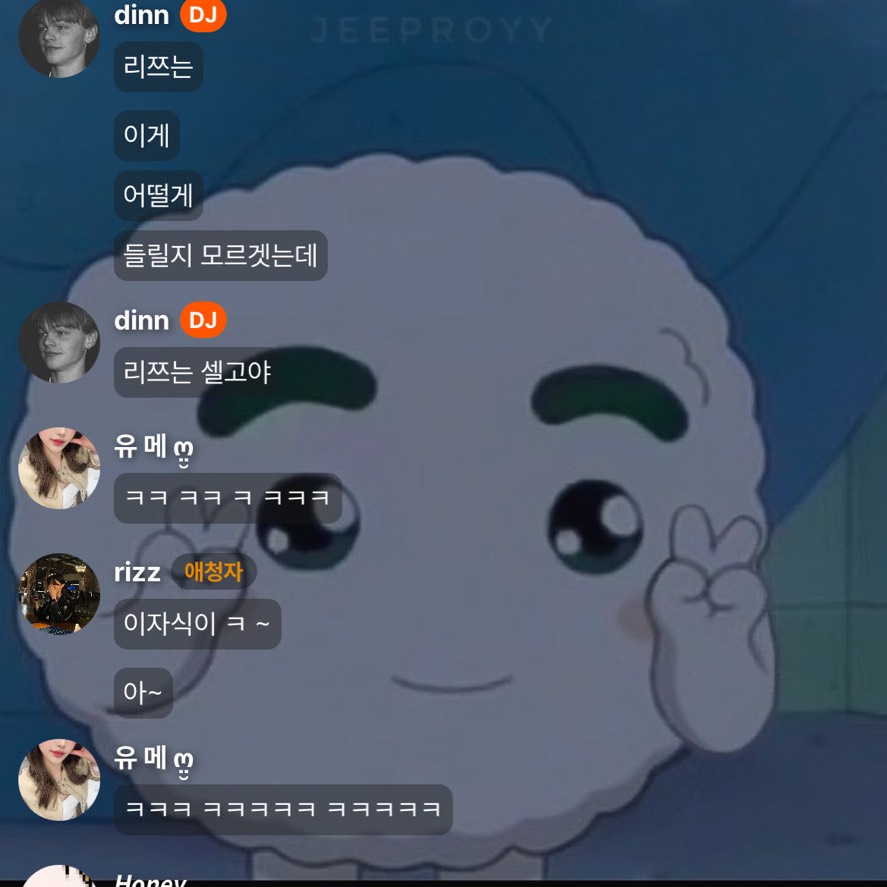Open dinn's avatar beside '리쯔는 셀고야'

pos(59,342)
